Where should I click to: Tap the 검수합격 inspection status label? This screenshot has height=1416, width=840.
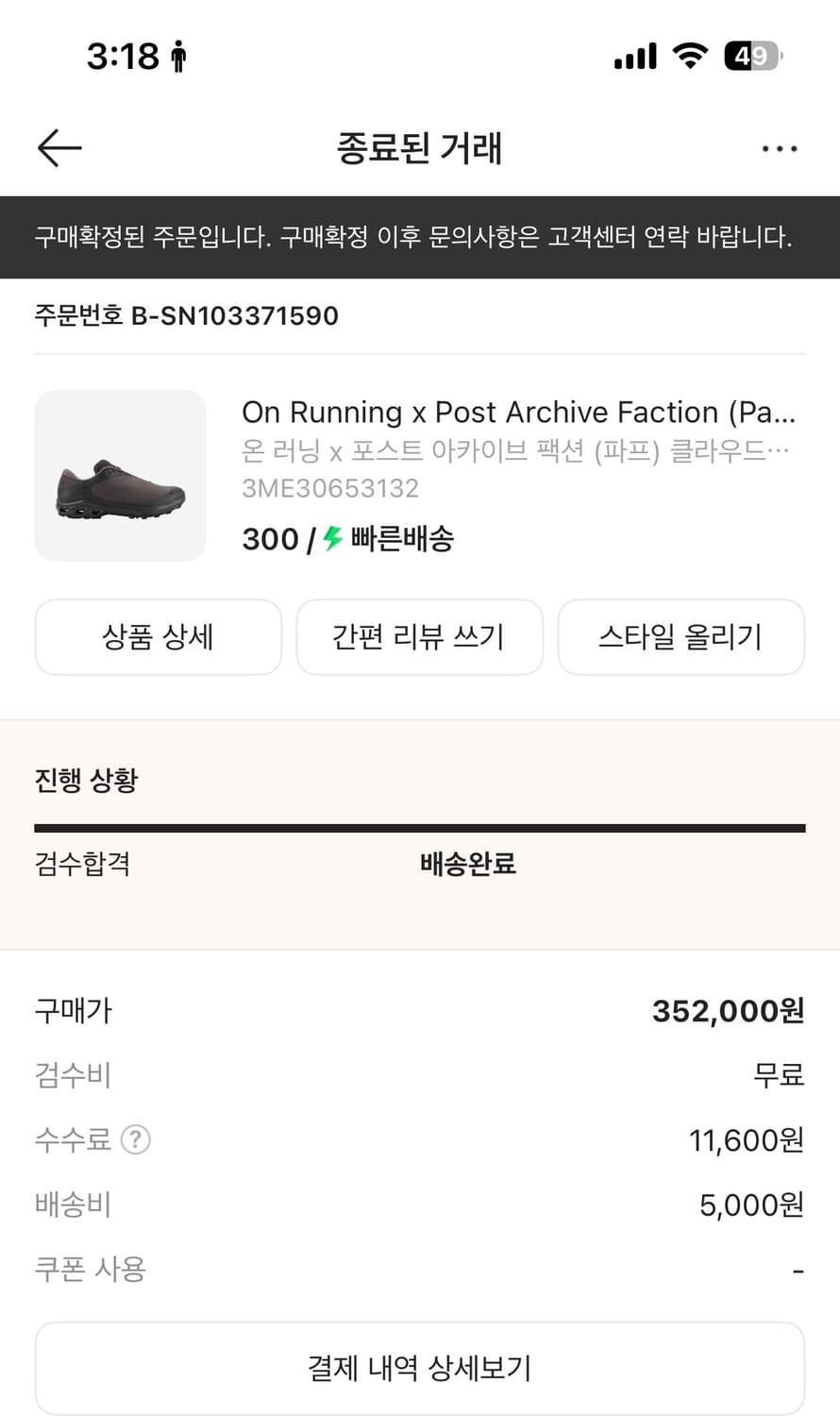[81, 864]
